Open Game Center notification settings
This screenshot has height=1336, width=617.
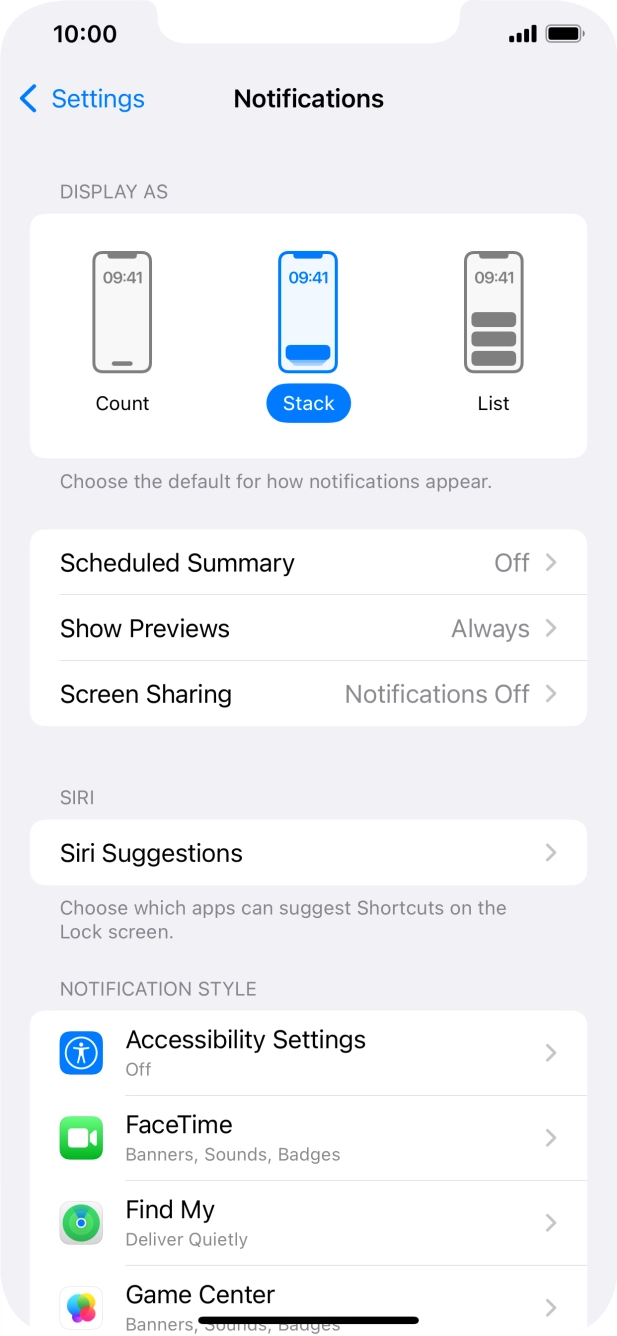[x=308, y=1298]
